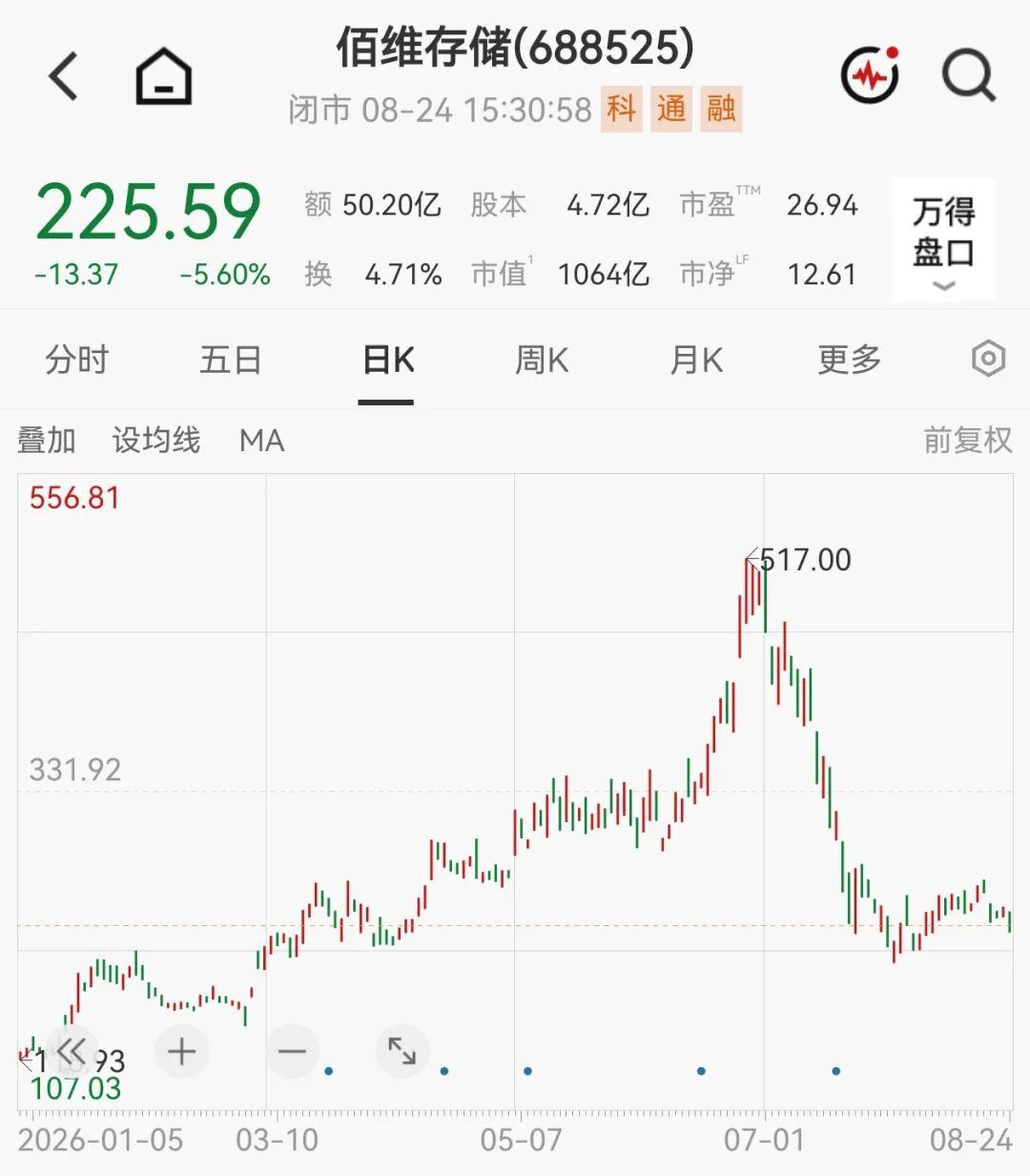The height and width of the screenshot is (1176, 1030).
Task: Switch to the 周K chart
Action: click(541, 361)
